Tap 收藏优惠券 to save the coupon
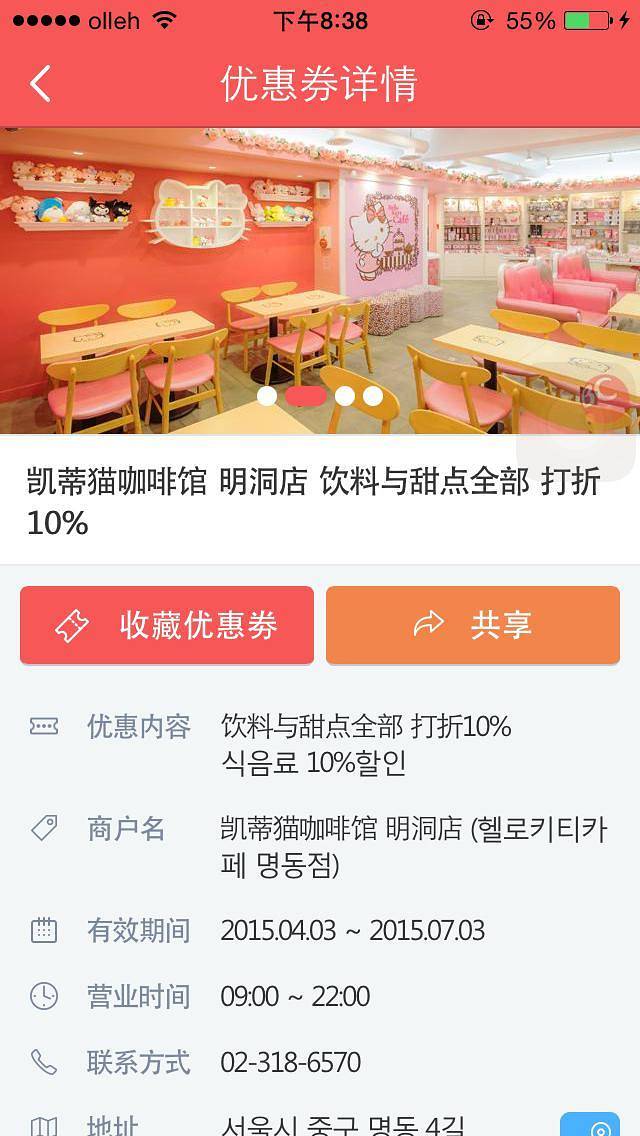This screenshot has height=1136, width=640. pyautogui.click(x=167, y=626)
